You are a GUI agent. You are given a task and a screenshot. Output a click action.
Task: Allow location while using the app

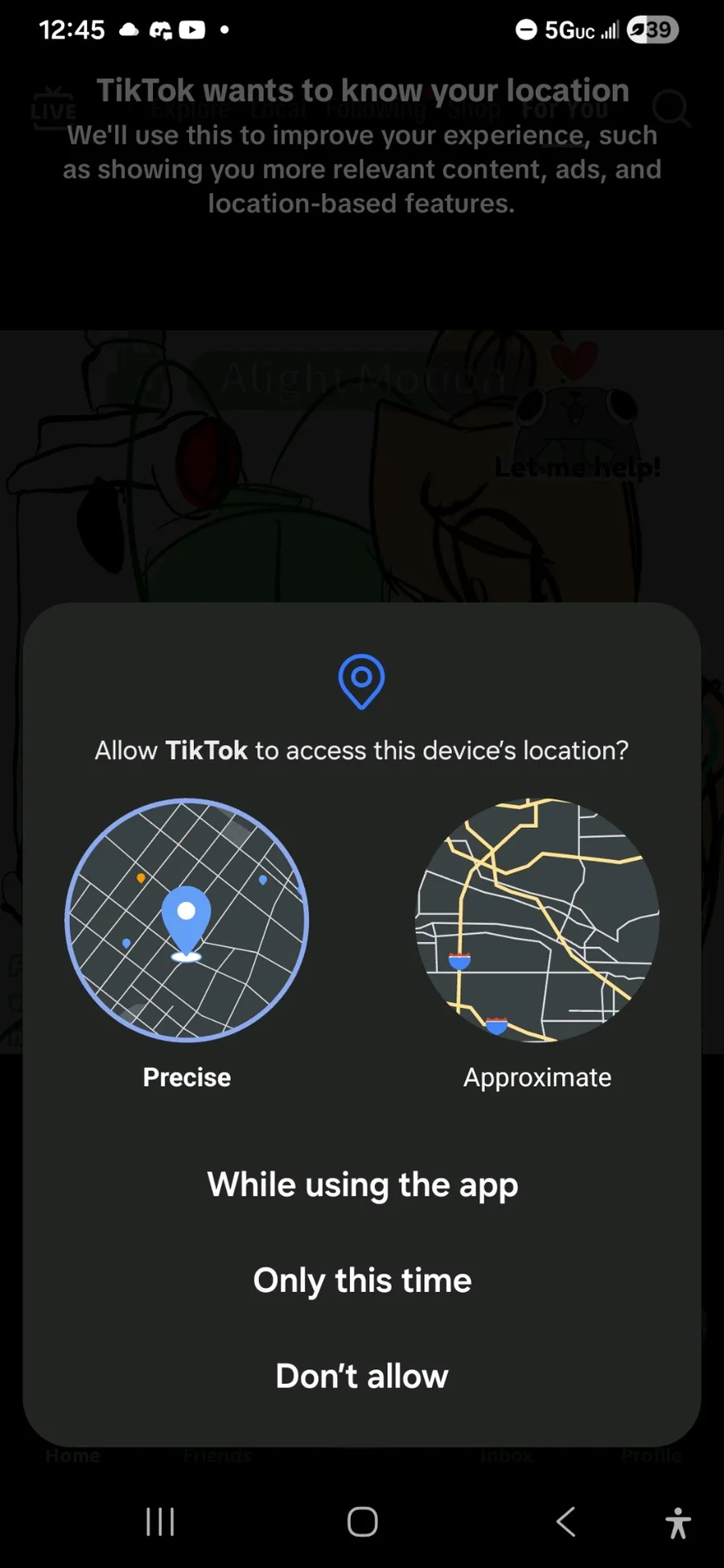[362, 1185]
